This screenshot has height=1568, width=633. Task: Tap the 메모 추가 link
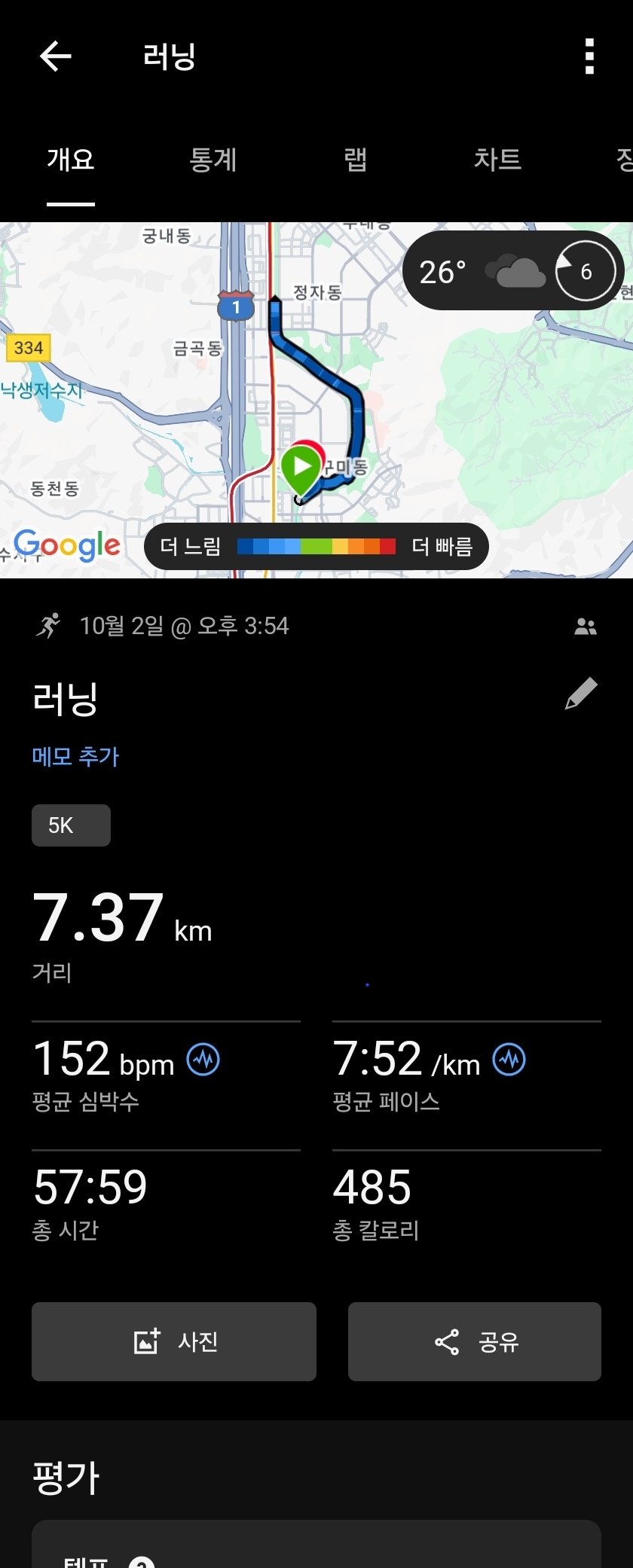click(75, 756)
